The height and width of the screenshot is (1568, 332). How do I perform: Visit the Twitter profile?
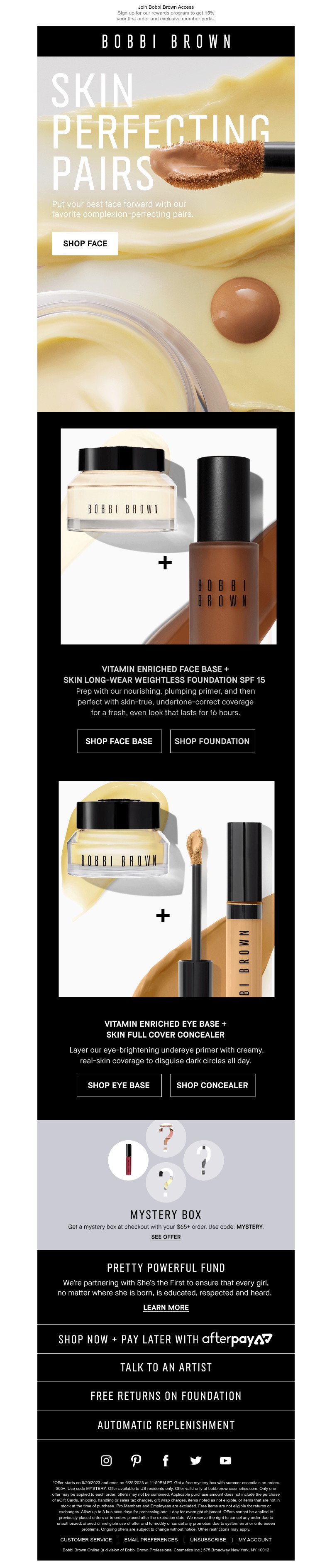pos(195,1460)
